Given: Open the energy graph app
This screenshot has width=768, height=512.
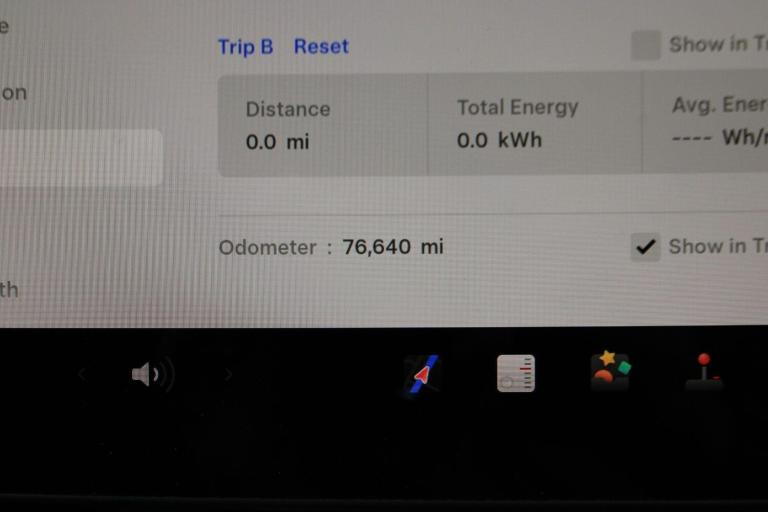Looking at the screenshot, I should click(516, 373).
